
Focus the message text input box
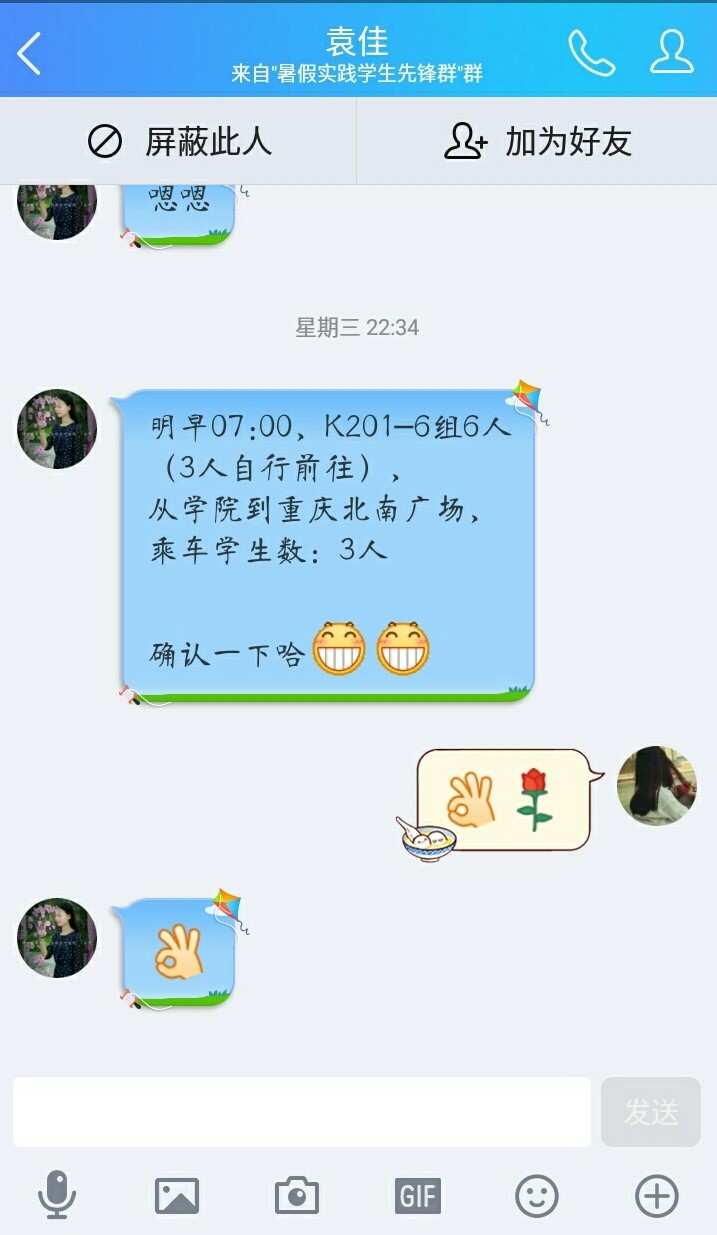click(x=301, y=1112)
